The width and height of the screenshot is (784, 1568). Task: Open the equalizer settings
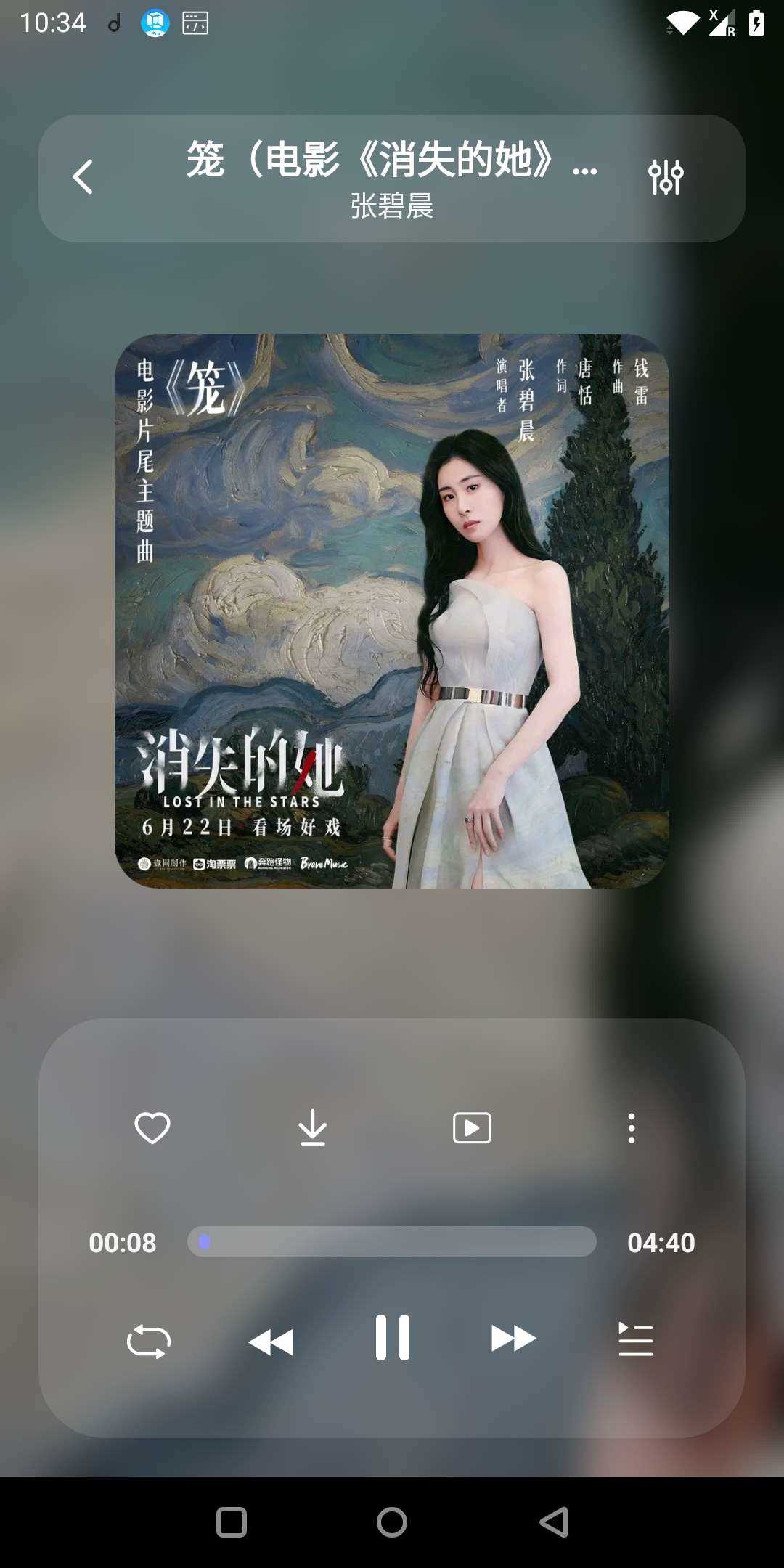tap(668, 176)
